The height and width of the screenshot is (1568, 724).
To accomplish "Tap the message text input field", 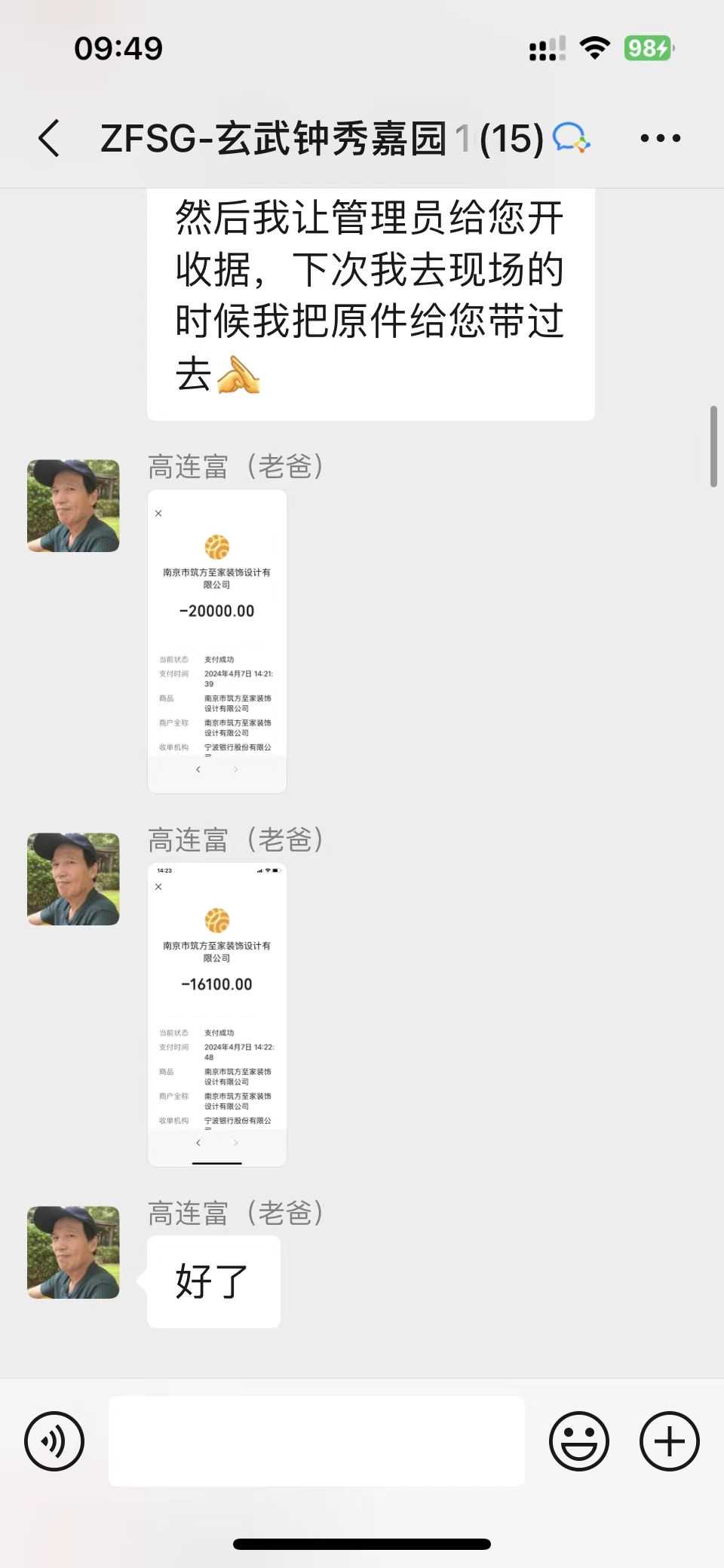I will click(317, 1441).
